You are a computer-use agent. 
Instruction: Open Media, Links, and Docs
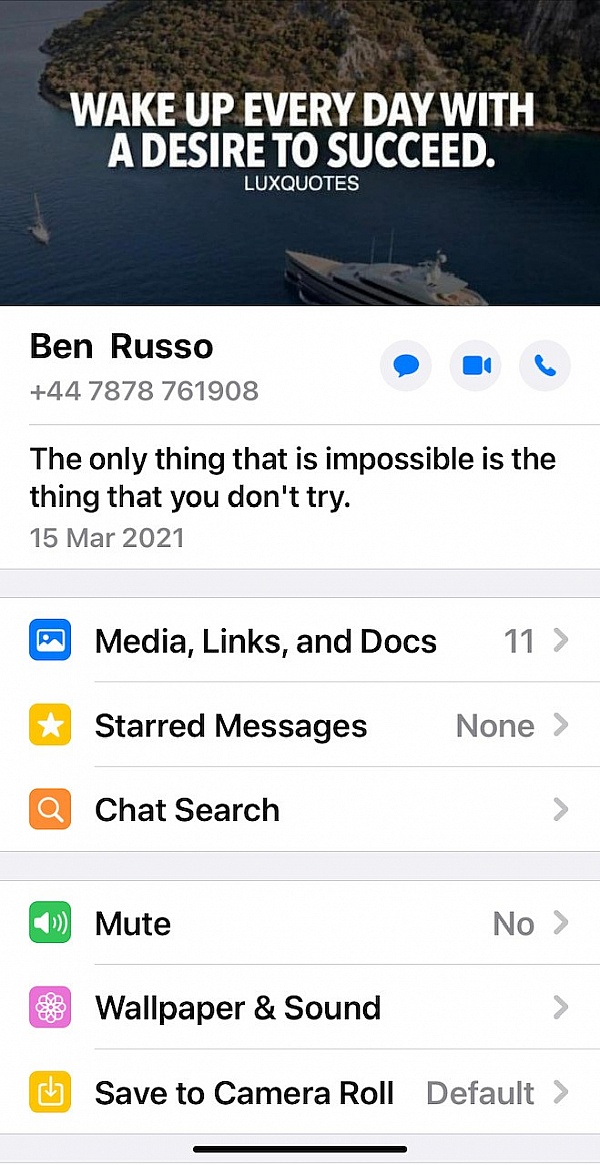tap(300, 640)
